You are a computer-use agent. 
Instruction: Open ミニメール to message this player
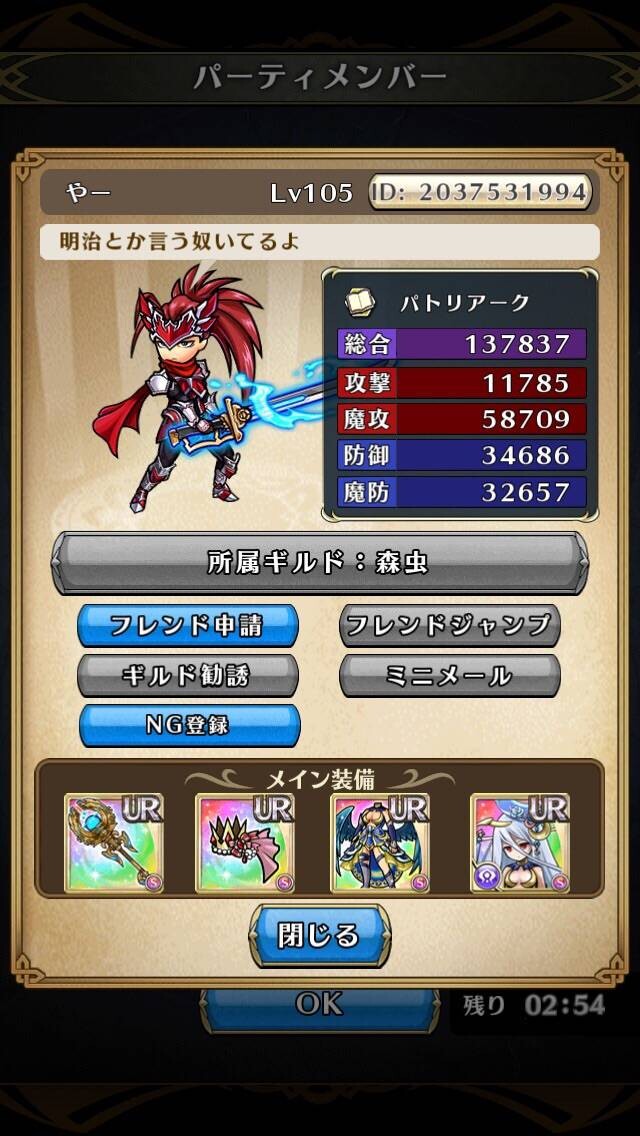click(x=449, y=674)
